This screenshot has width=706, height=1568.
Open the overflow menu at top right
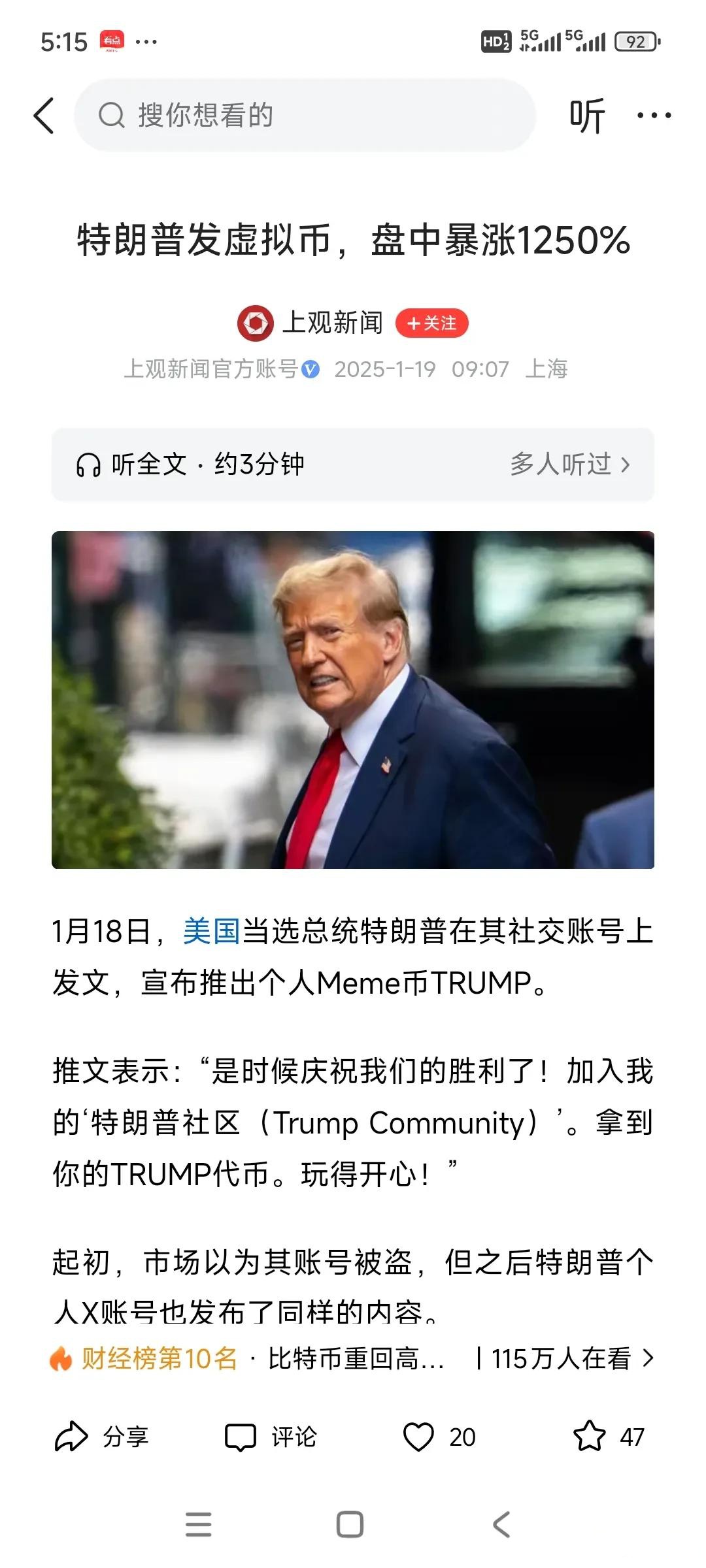(x=654, y=116)
